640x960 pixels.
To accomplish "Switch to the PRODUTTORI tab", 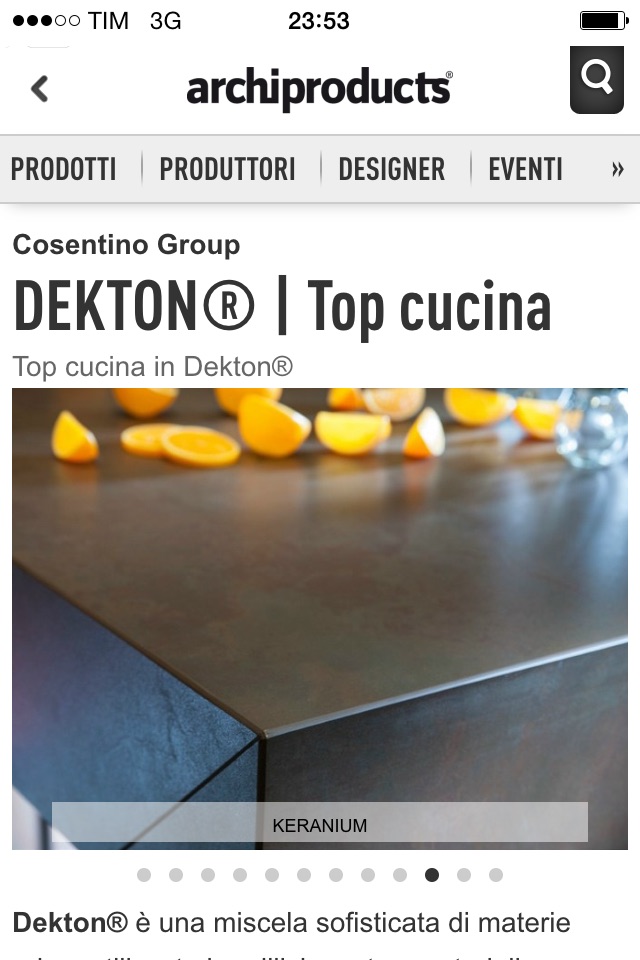I will point(228,169).
